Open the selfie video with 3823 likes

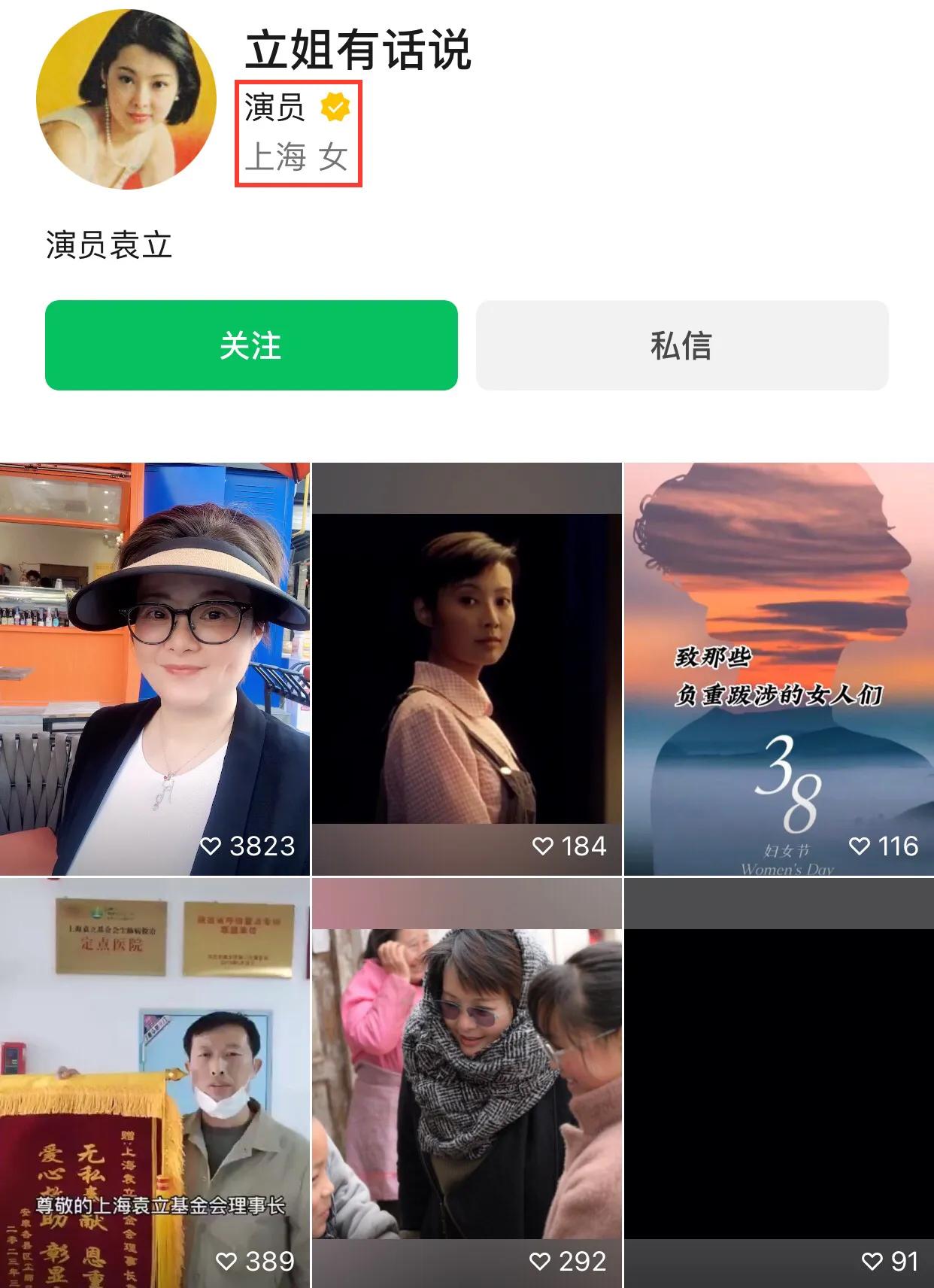pyautogui.click(x=154, y=669)
